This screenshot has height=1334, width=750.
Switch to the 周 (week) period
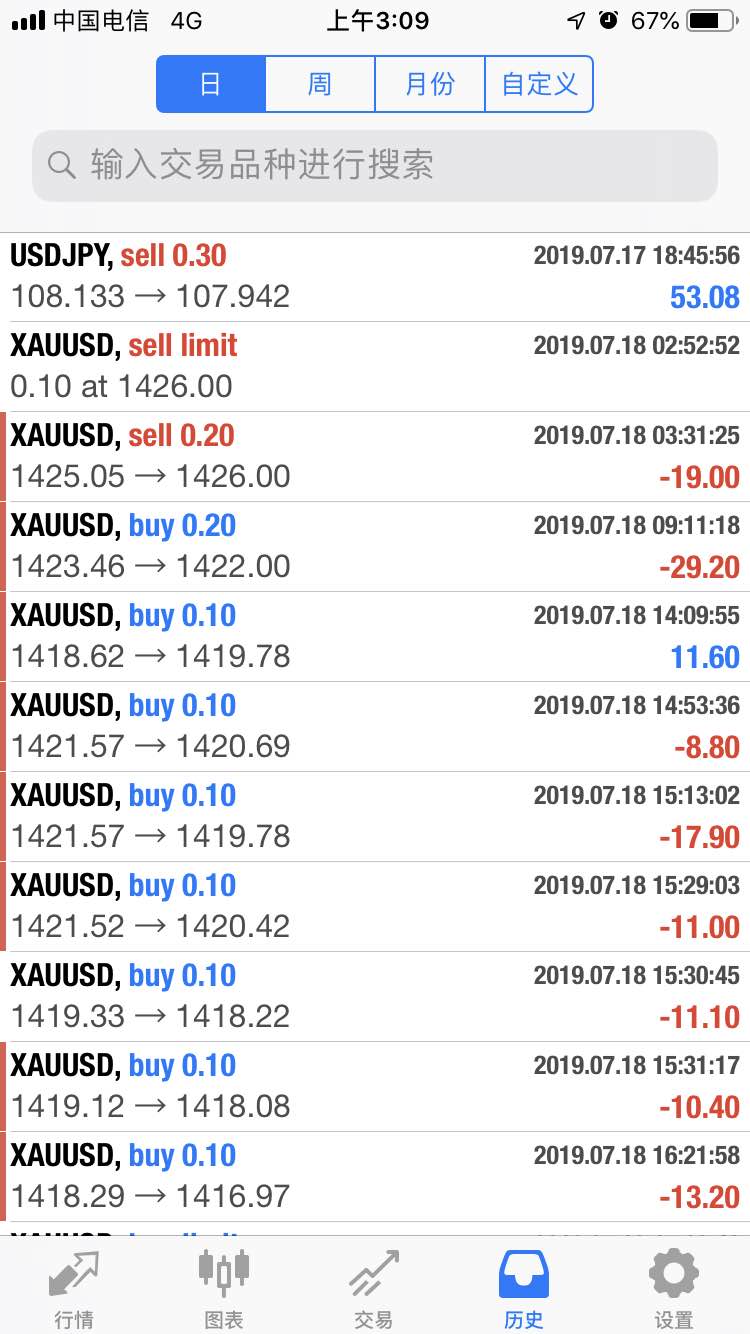[320, 84]
